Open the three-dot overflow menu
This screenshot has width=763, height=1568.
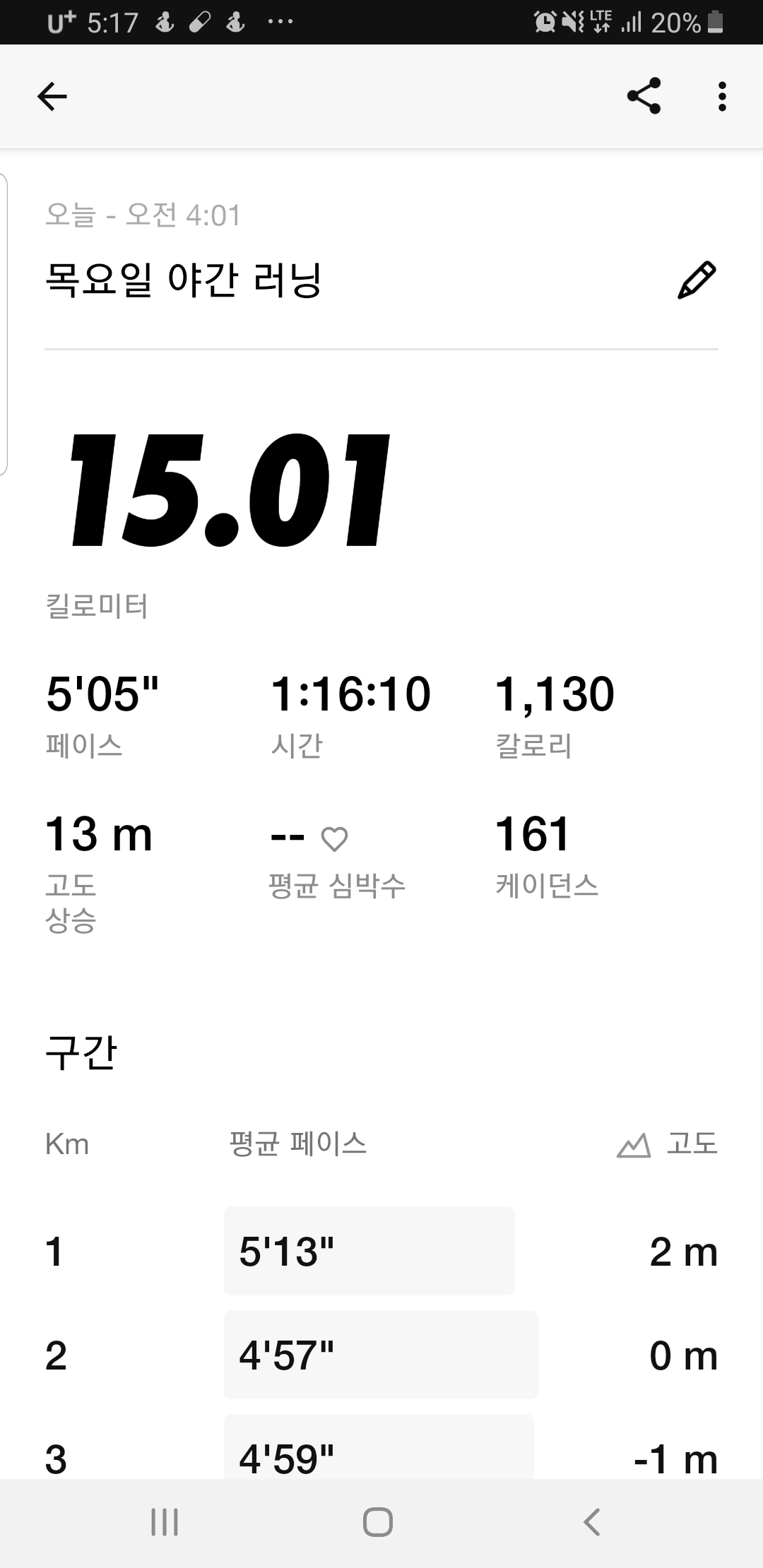tap(721, 96)
